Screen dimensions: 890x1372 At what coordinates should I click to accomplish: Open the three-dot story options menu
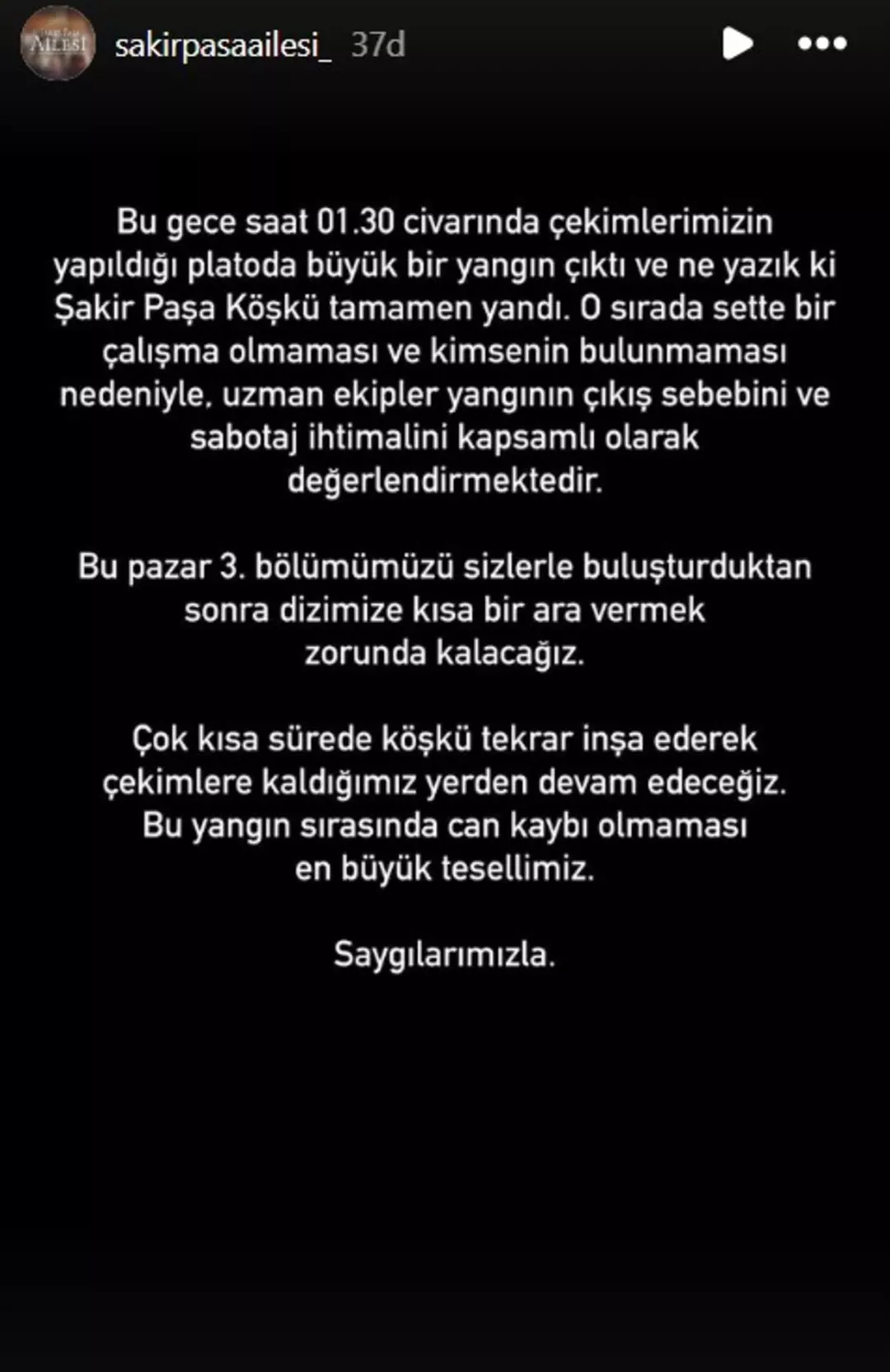click(x=822, y=44)
